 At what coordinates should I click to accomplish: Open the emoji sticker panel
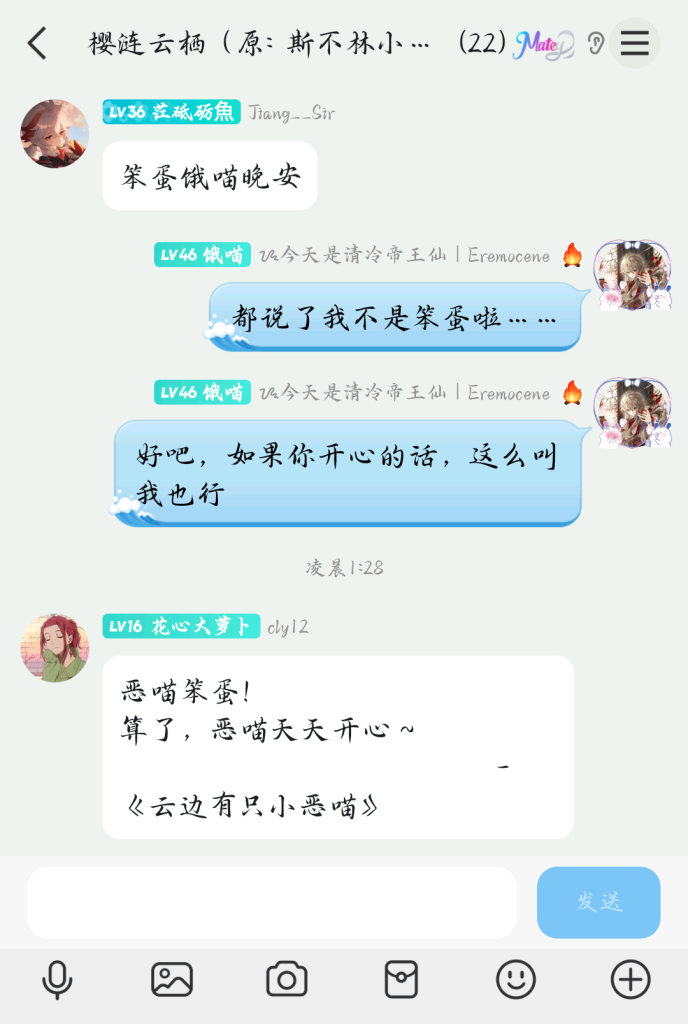click(516, 980)
